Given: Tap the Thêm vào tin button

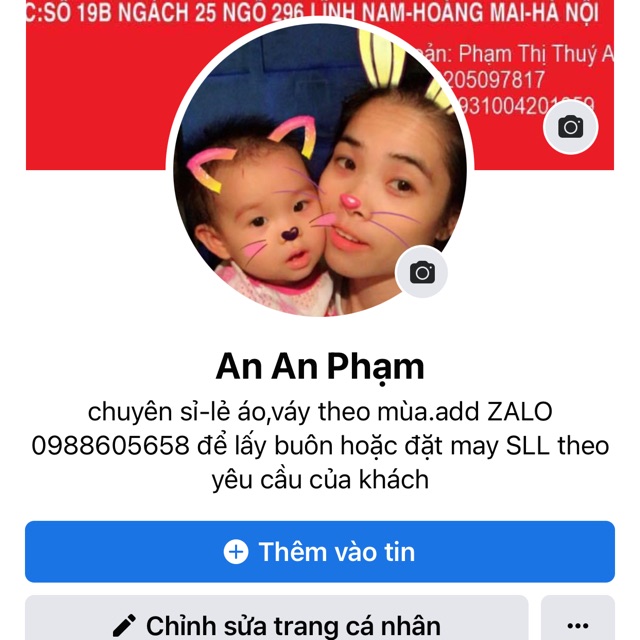Looking at the screenshot, I should (320, 552).
